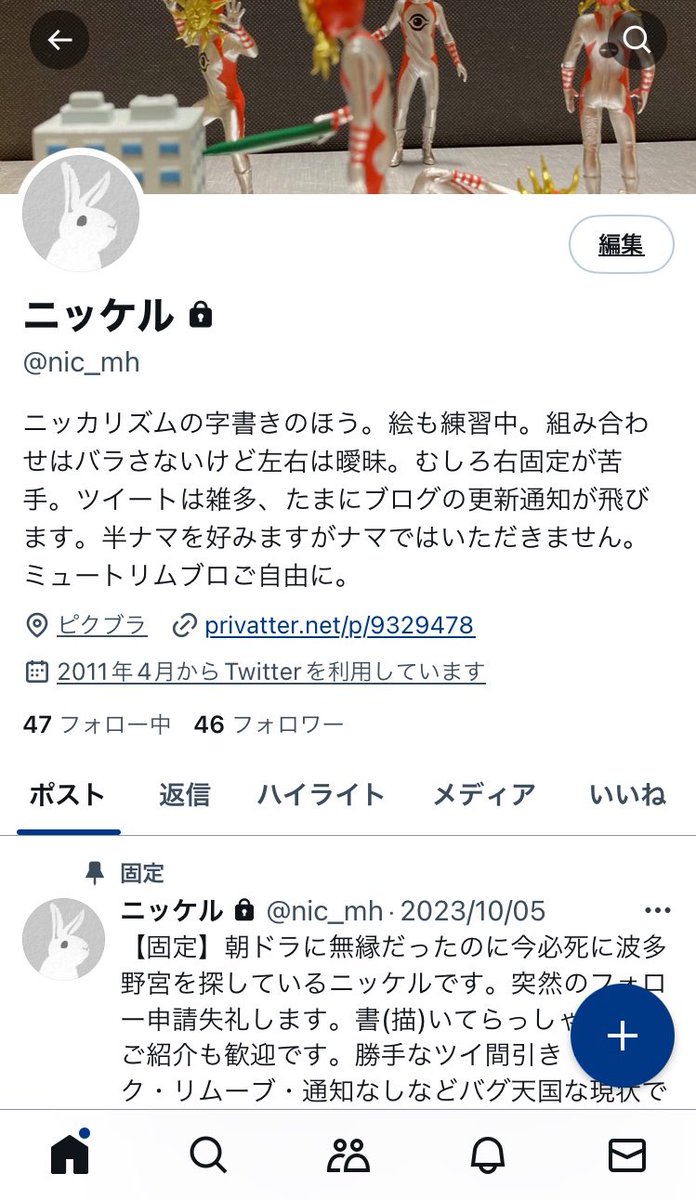Open the privatter.net/p/9329478 link
The height and width of the screenshot is (1200, 696).
point(339,626)
